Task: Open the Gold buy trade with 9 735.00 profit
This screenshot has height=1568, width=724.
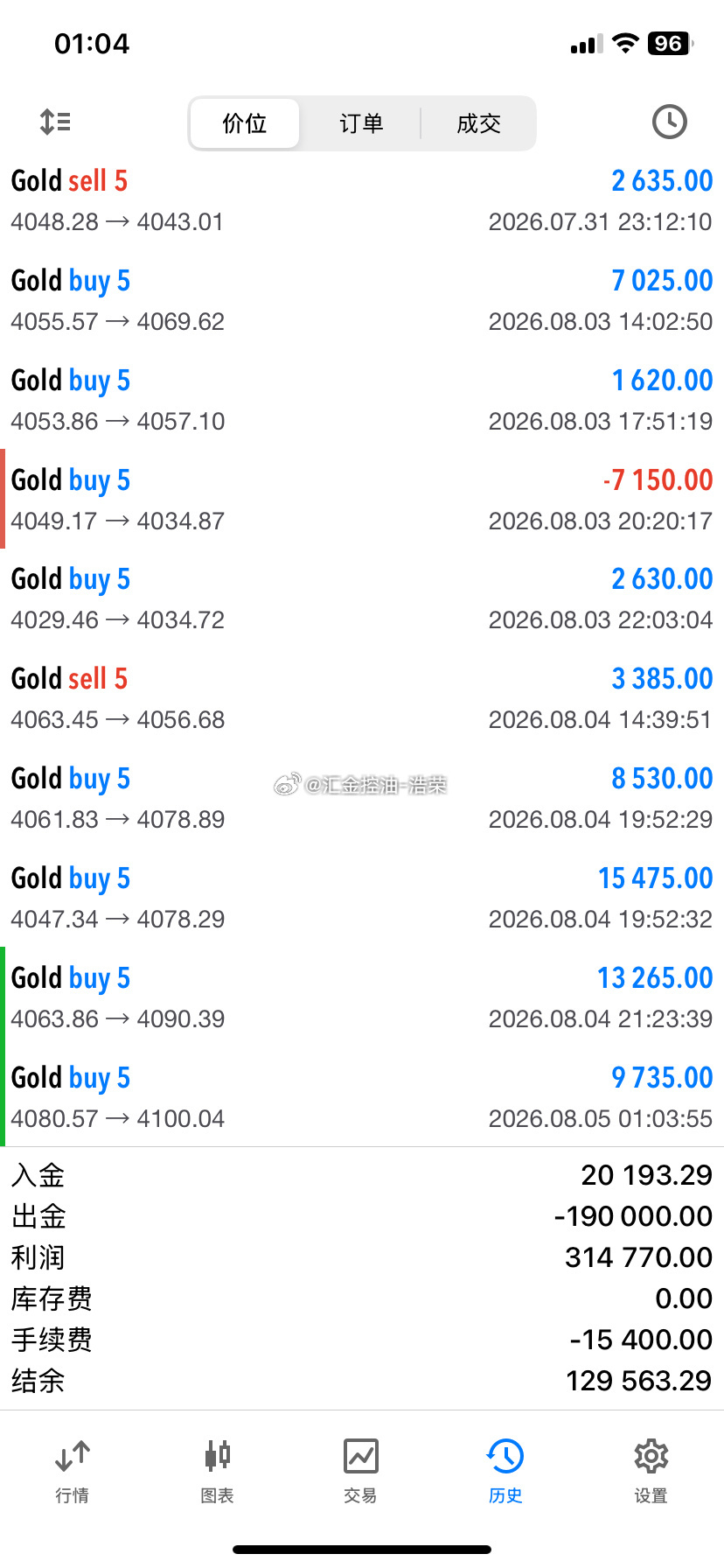Action: click(362, 1097)
